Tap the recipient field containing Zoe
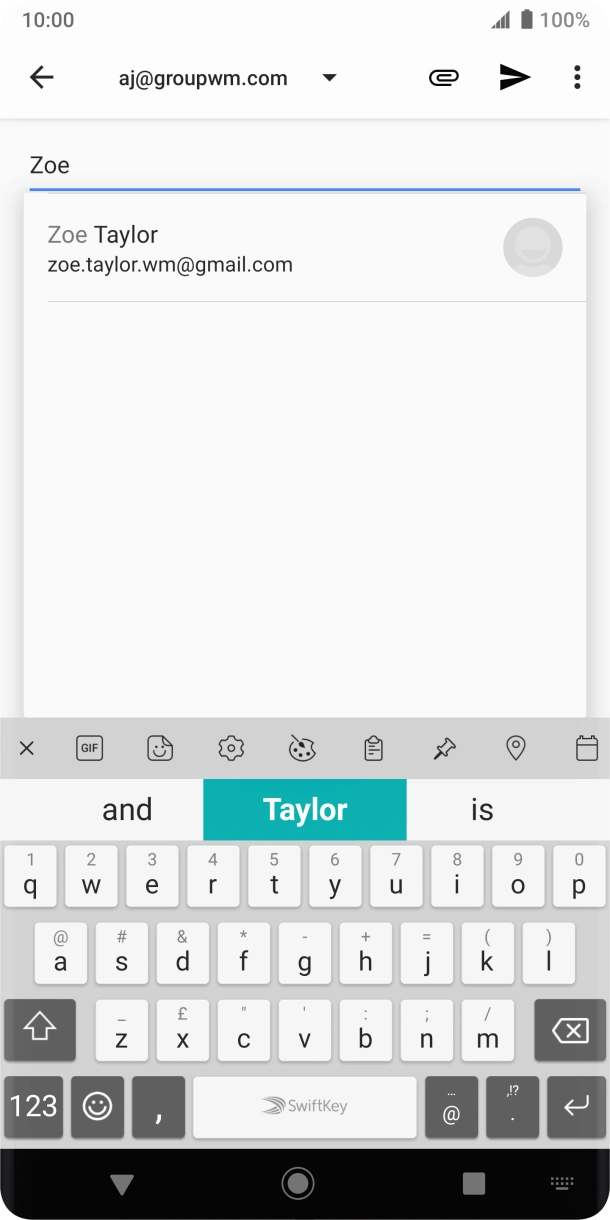 [x=304, y=165]
